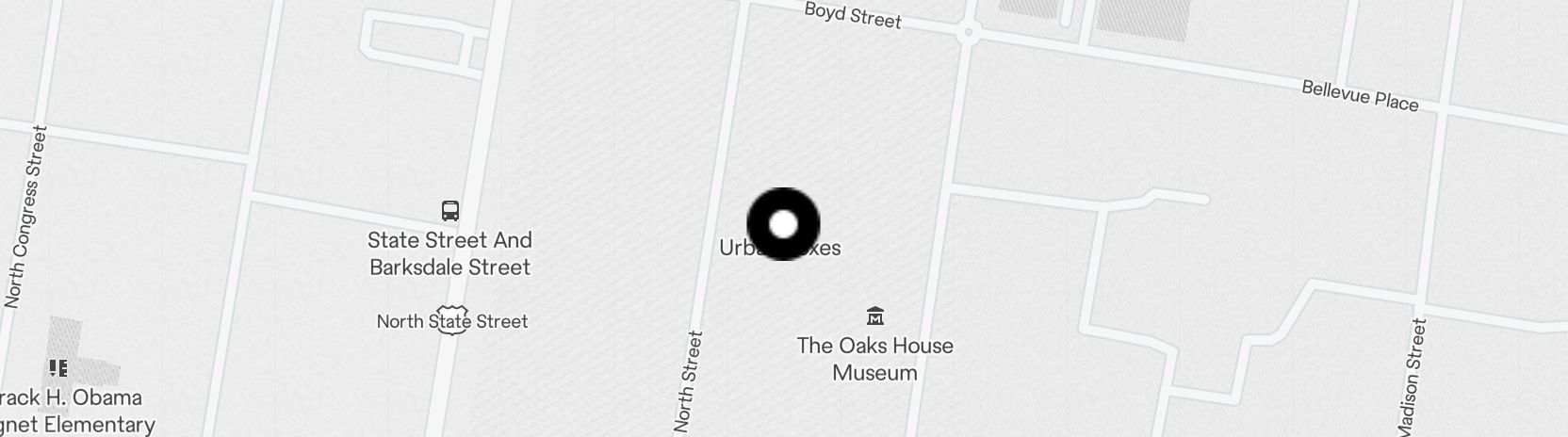
Task: Select the State Street And Barksdale bus stop
Action: [x=450, y=210]
